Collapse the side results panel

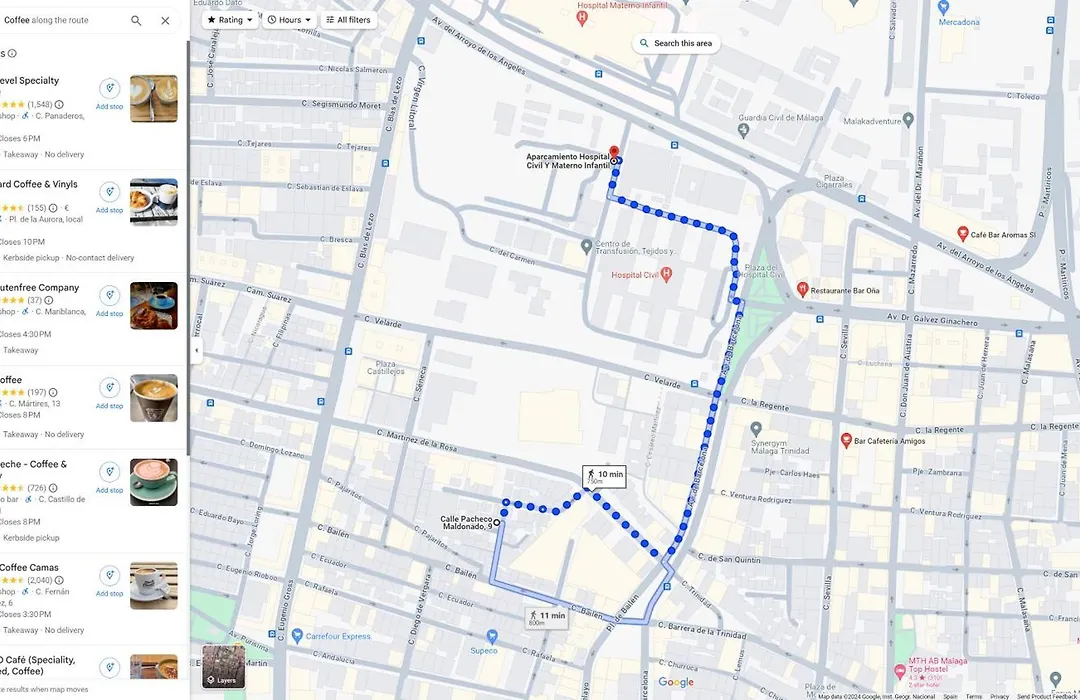(x=196, y=350)
